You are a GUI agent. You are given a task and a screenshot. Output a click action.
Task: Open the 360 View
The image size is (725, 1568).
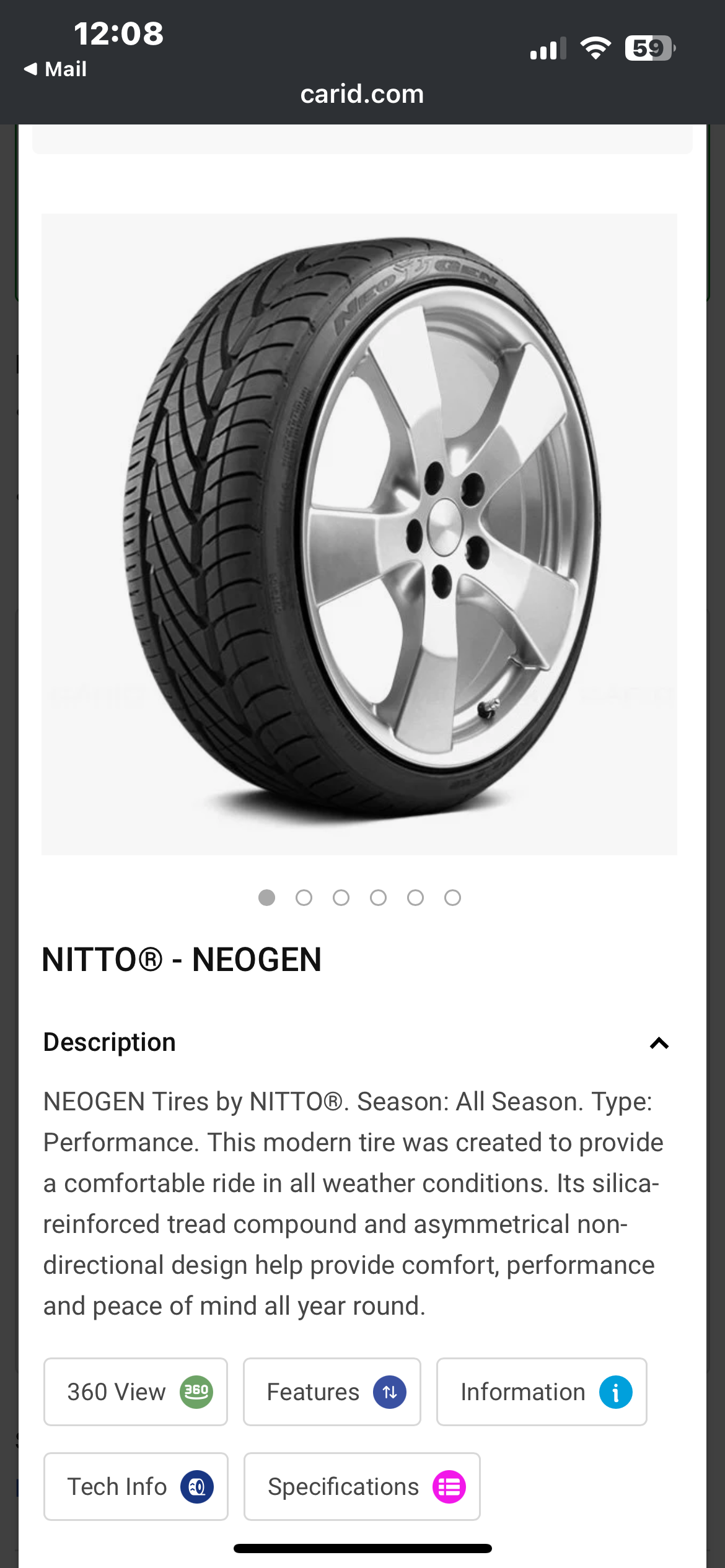(136, 1392)
